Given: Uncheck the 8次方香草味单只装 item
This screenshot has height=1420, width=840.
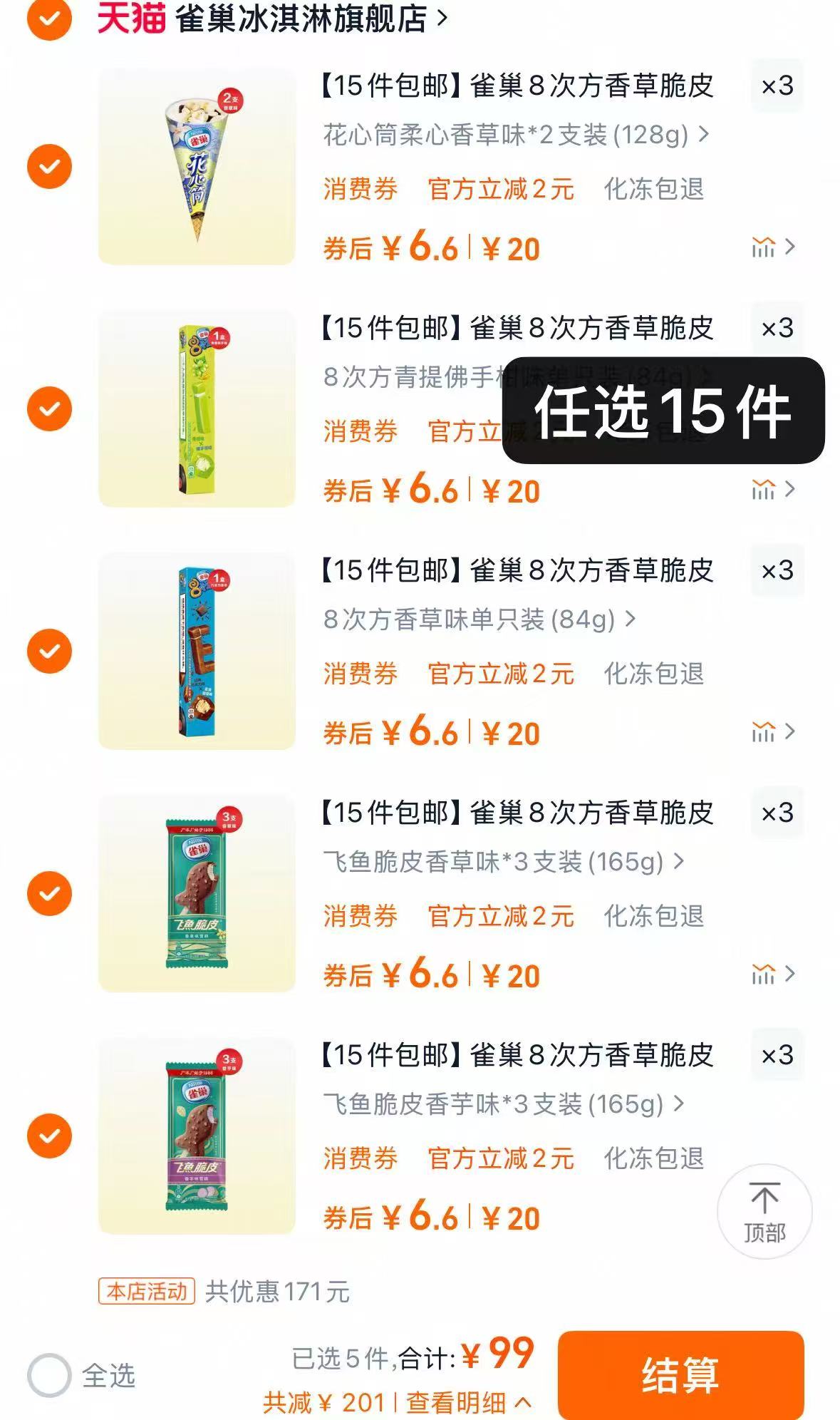Looking at the screenshot, I should (49, 652).
